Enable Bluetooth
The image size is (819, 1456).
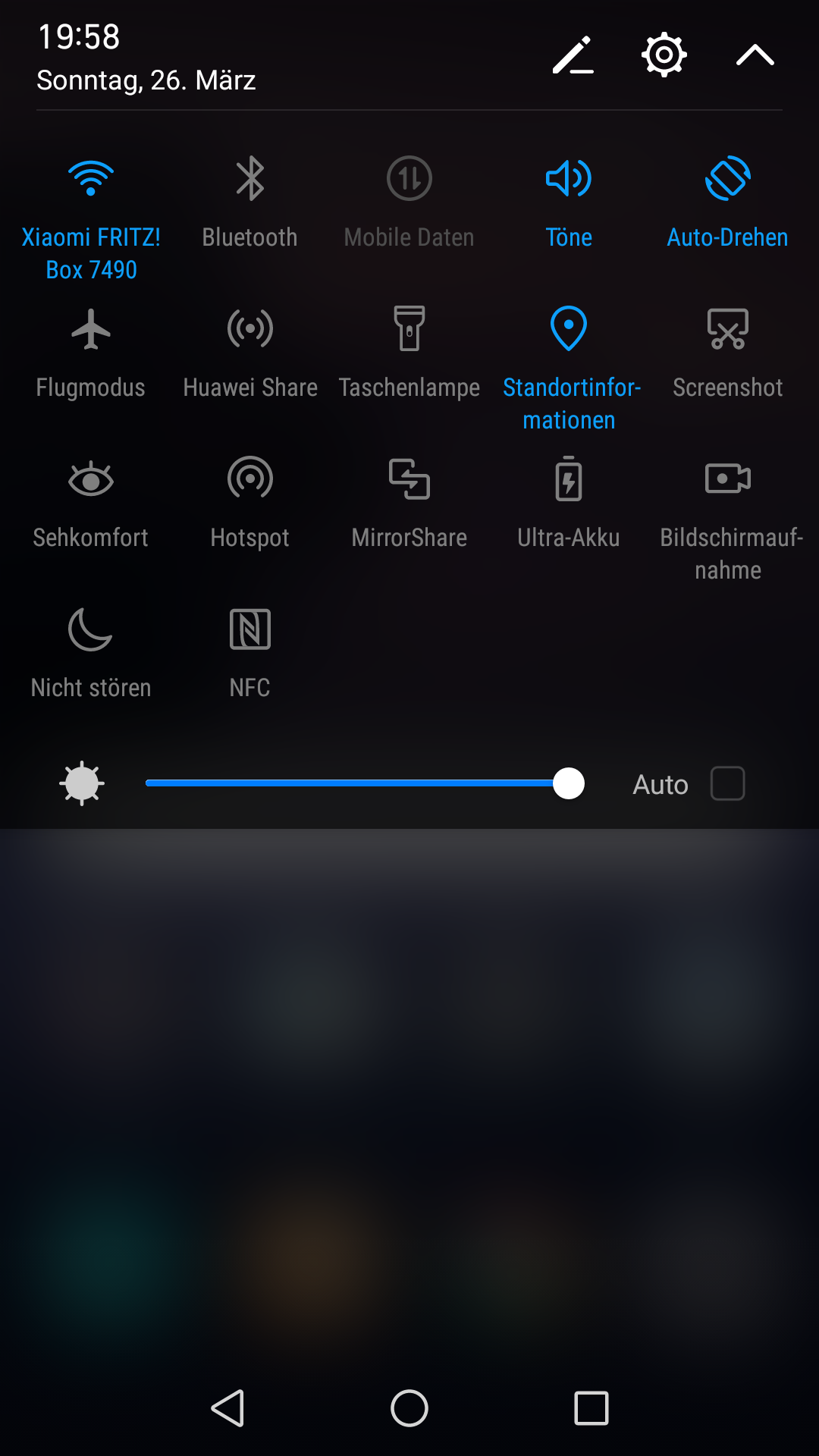pos(250,178)
